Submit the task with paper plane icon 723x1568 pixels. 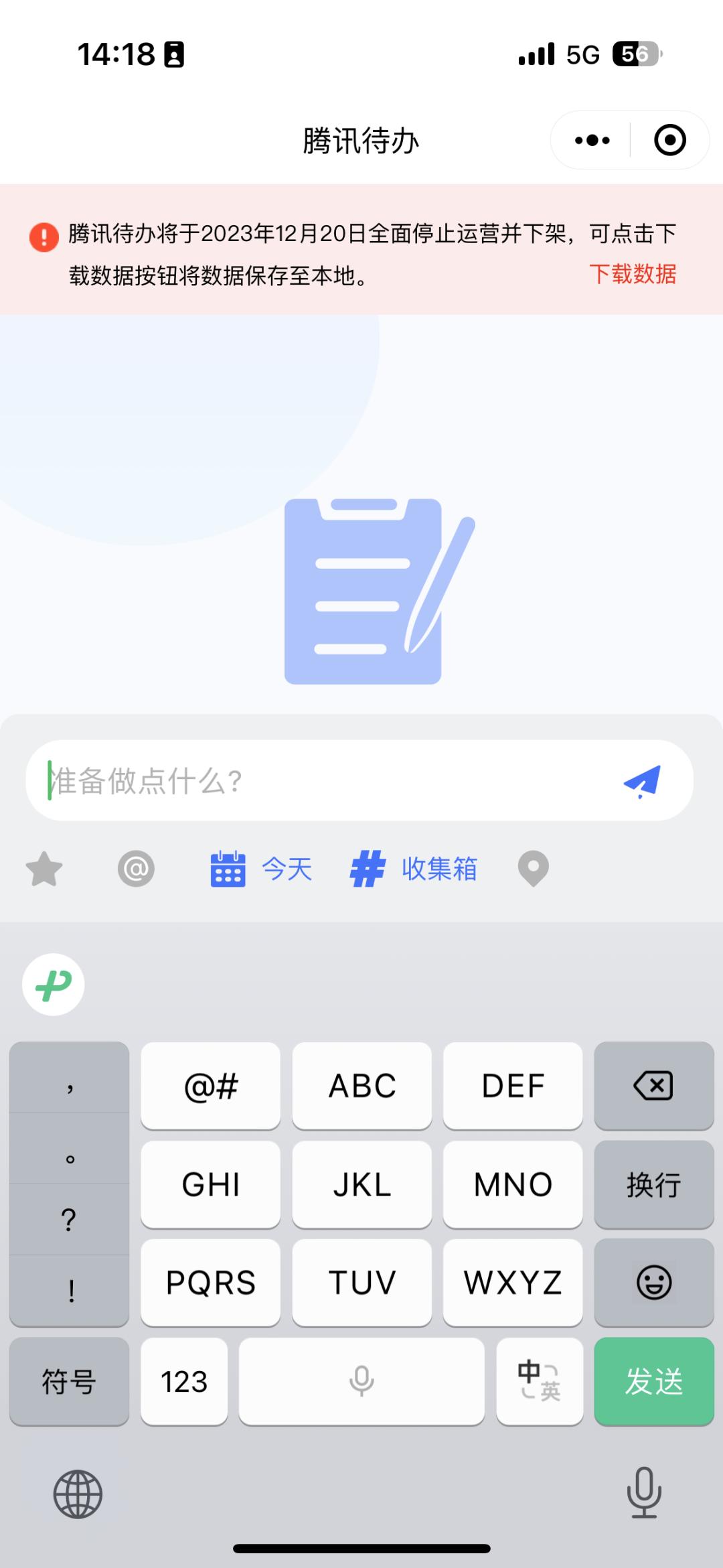[643, 781]
